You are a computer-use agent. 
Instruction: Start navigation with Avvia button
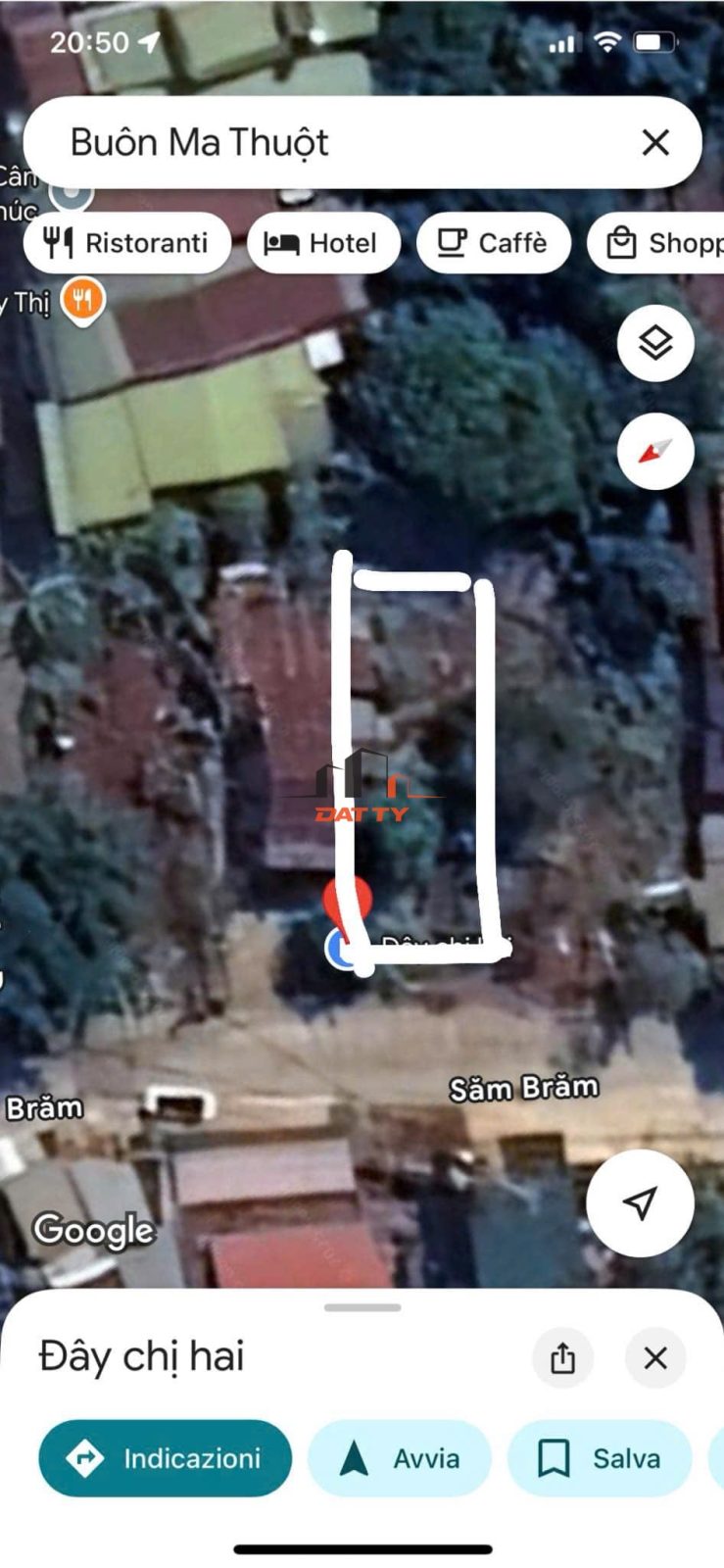[x=400, y=1458]
